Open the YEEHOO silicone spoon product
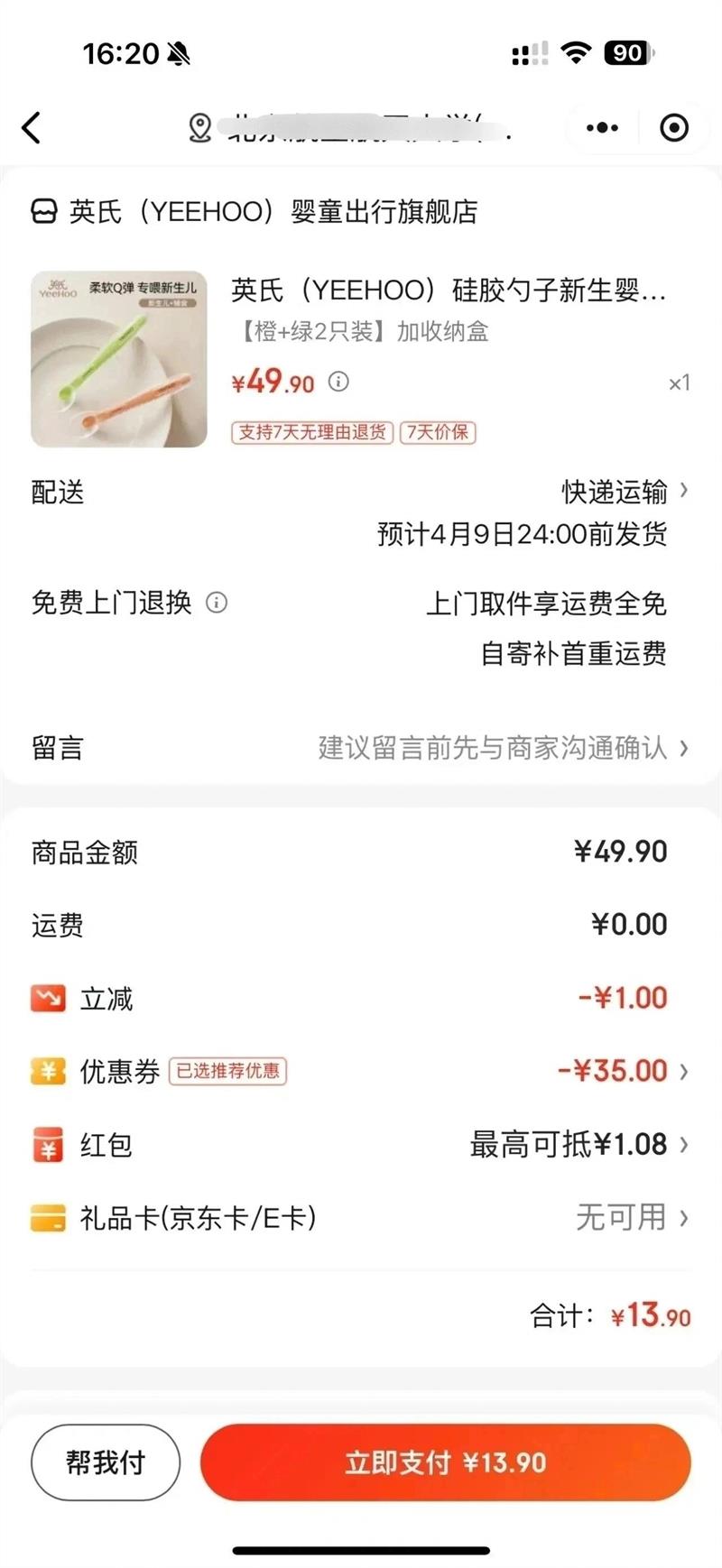This screenshot has height=1568, width=722. [448, 291]
